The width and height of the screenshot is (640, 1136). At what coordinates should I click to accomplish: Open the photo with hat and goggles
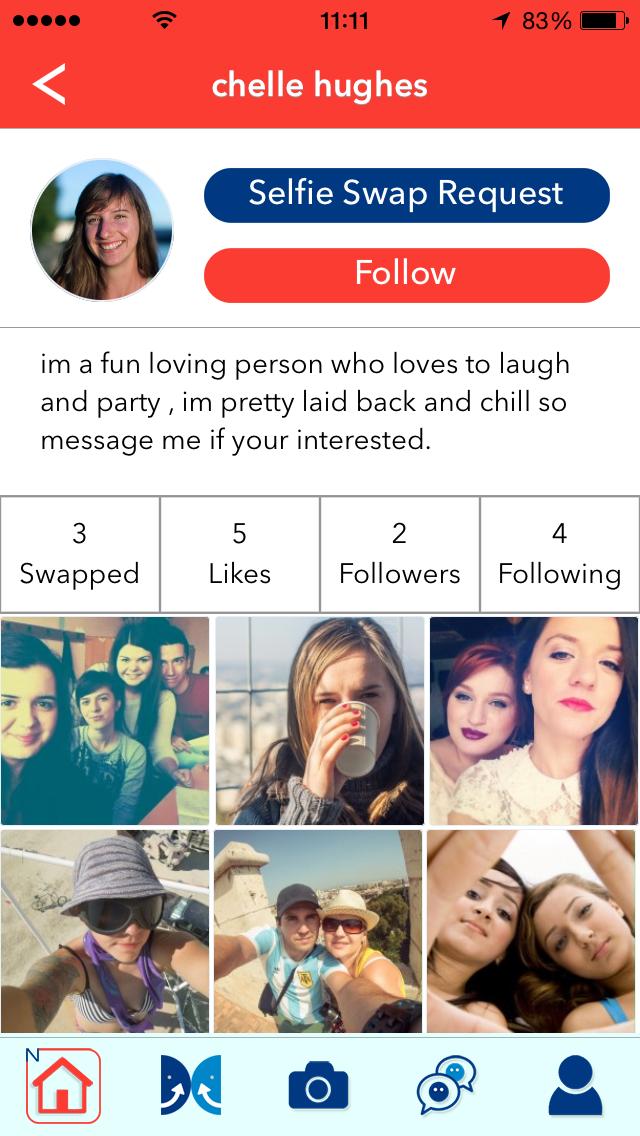pos(105,930)
